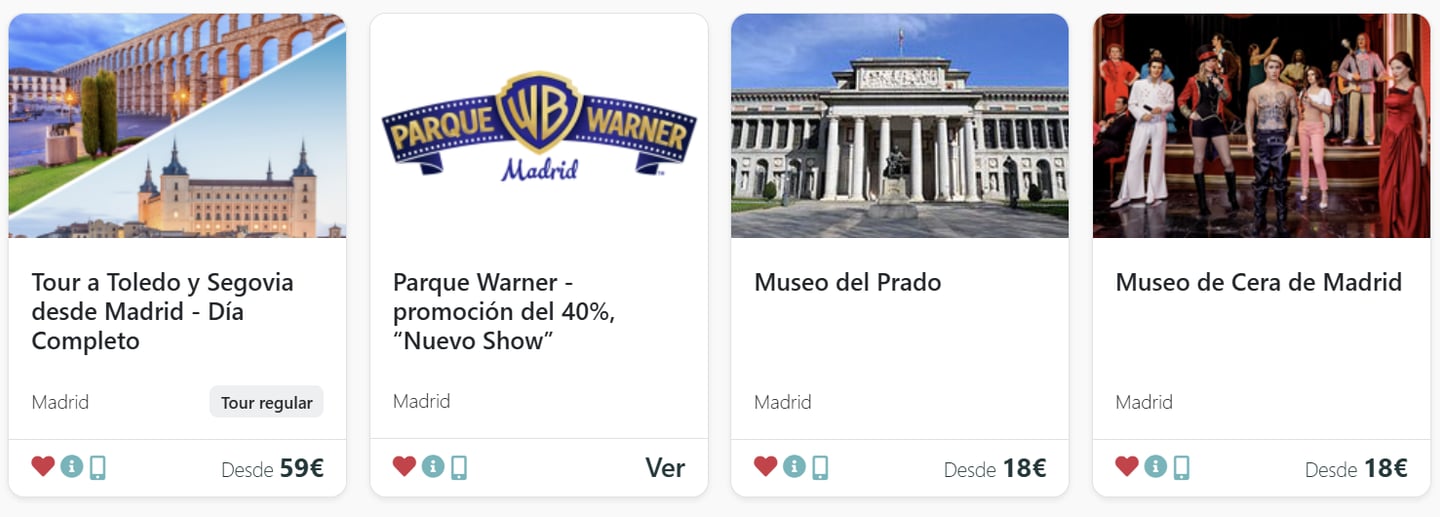Open the Museo del Prado card
The image size is (1440, 517).
tap(847, 282)
